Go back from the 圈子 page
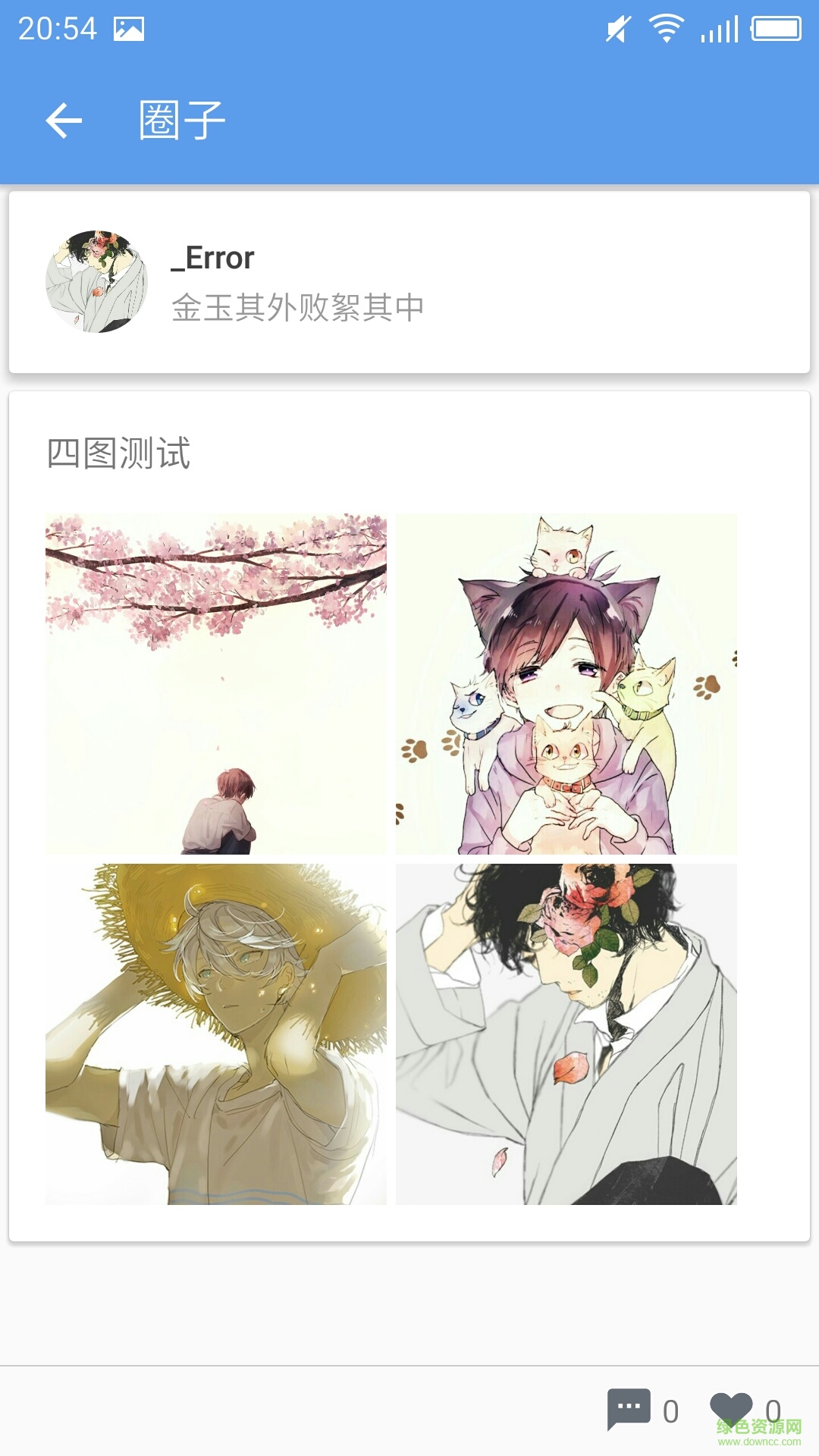This screenshot has height=1456, width=819. (x=64, y=121)
